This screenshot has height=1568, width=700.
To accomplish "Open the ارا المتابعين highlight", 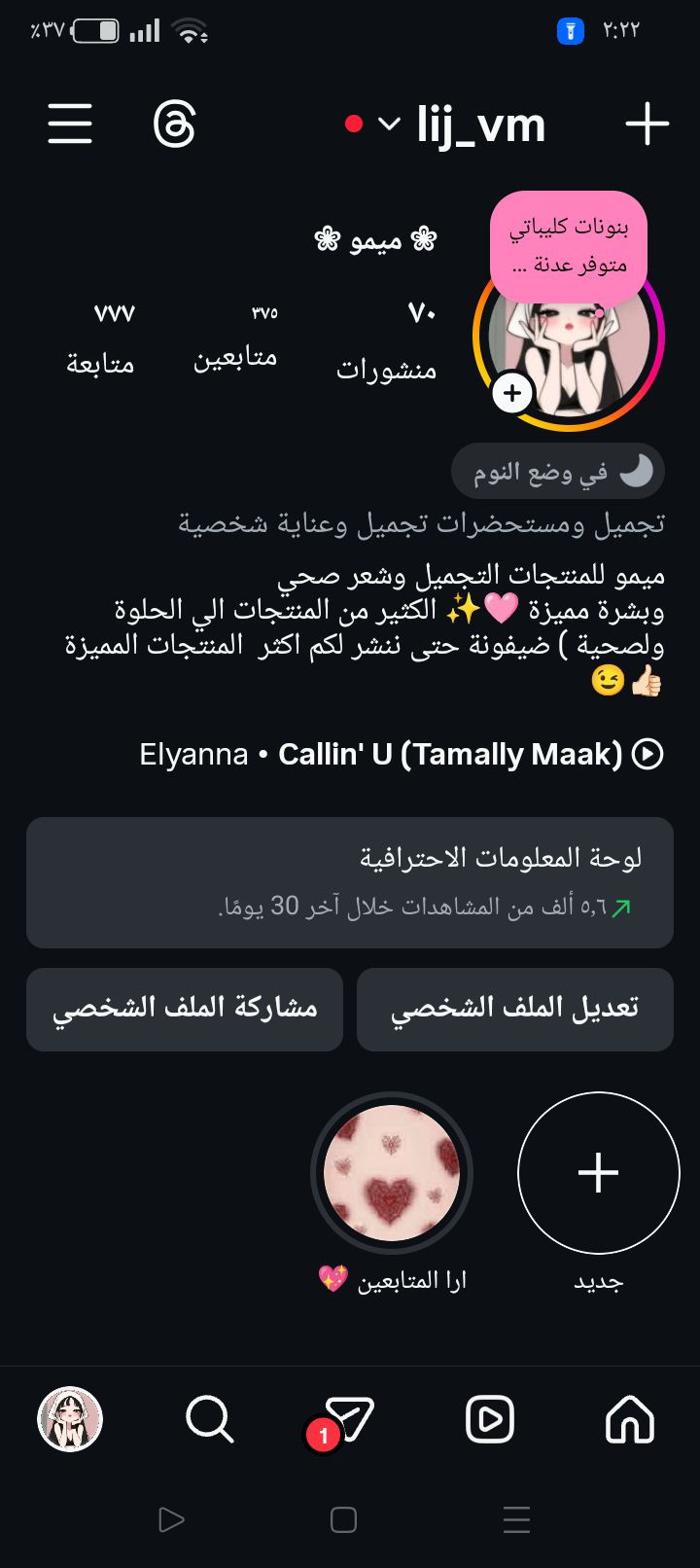I will (x=392, y=1173).
